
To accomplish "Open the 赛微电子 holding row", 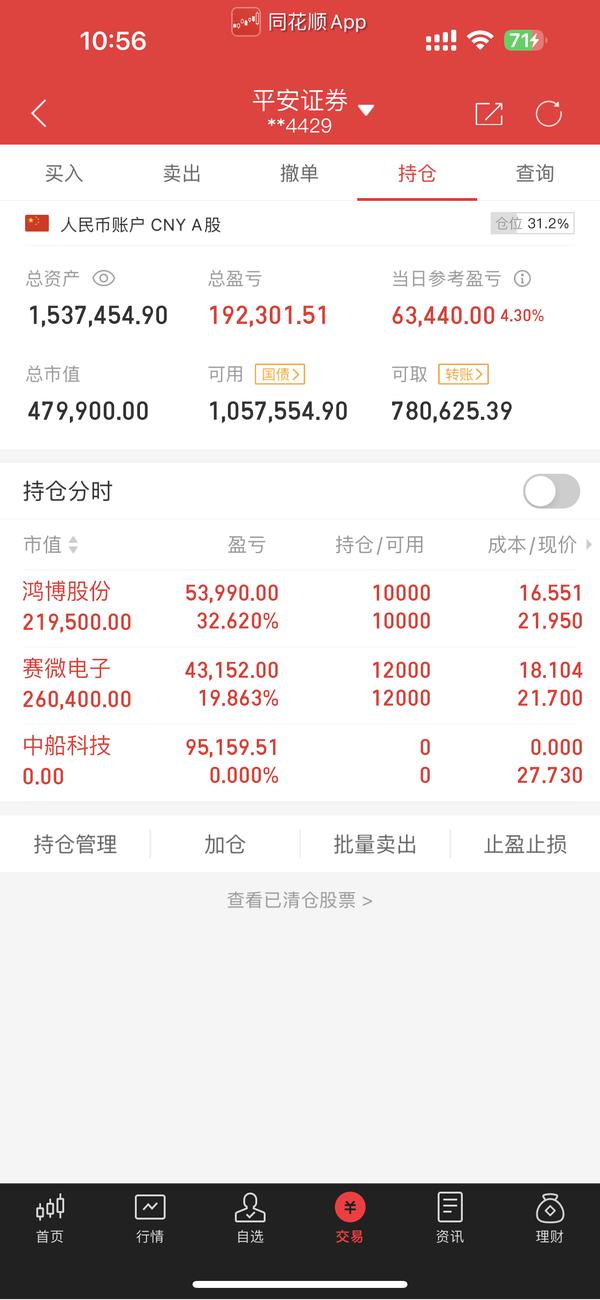I will [x=300, y=684].
